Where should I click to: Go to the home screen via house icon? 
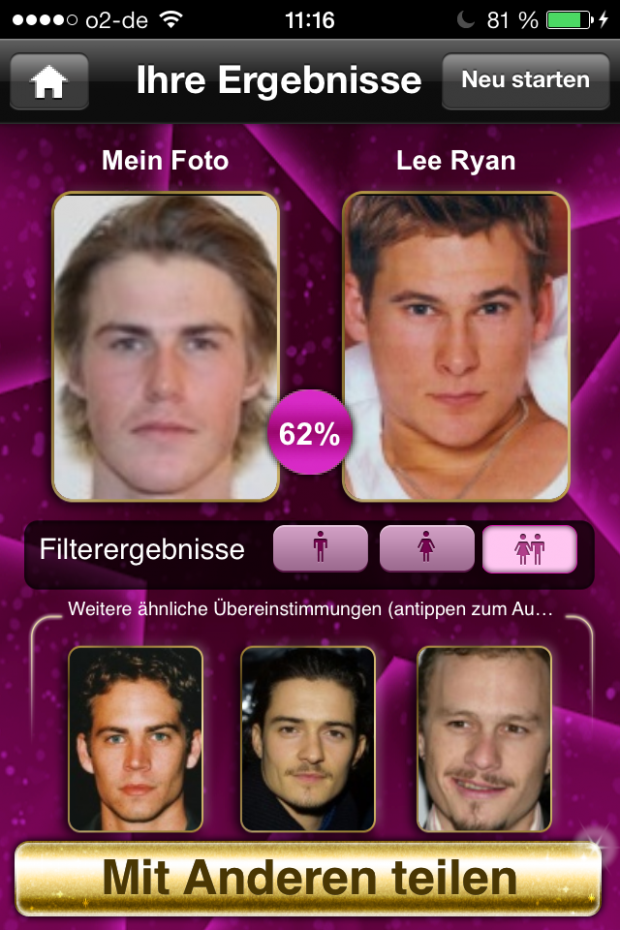tap(49, 82)
